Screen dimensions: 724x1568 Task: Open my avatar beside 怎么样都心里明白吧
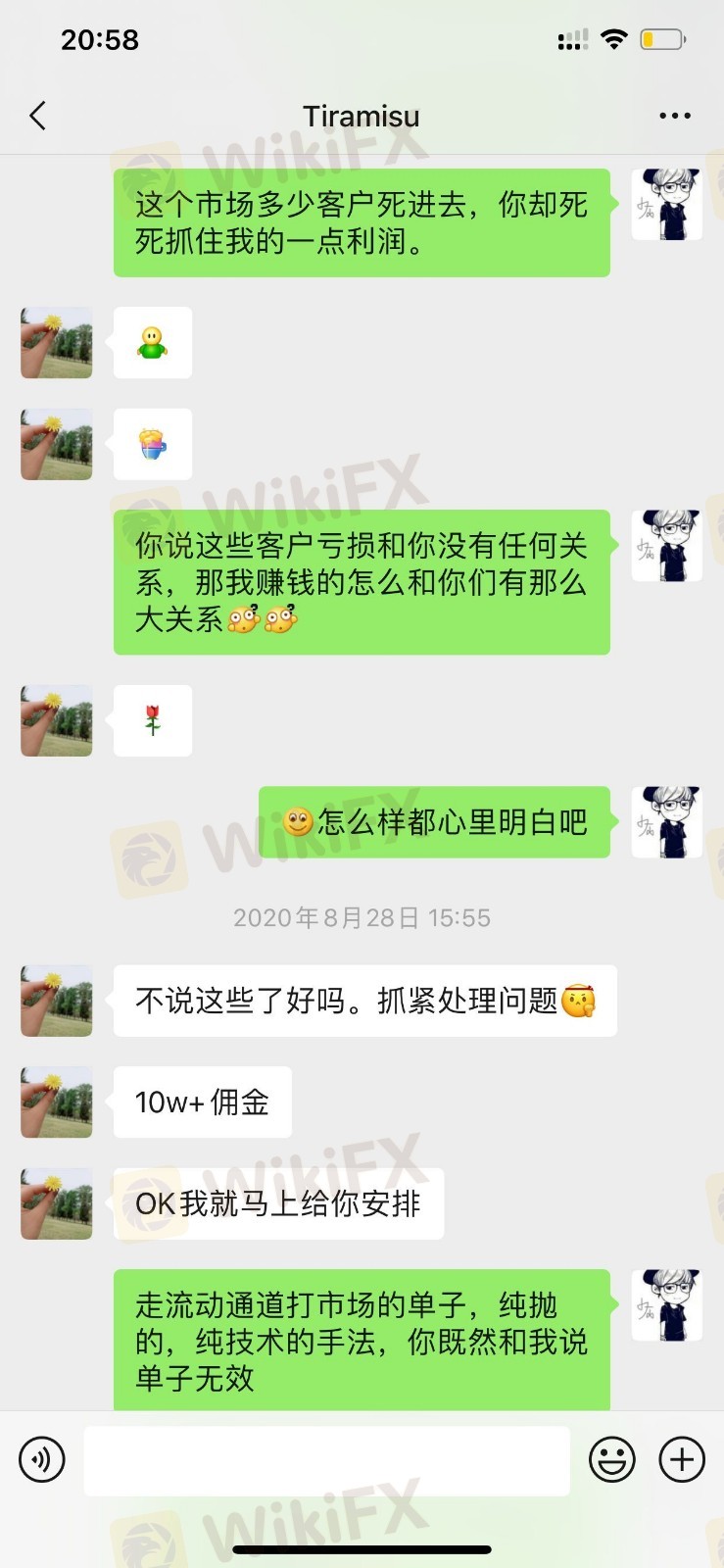point(666,822)
